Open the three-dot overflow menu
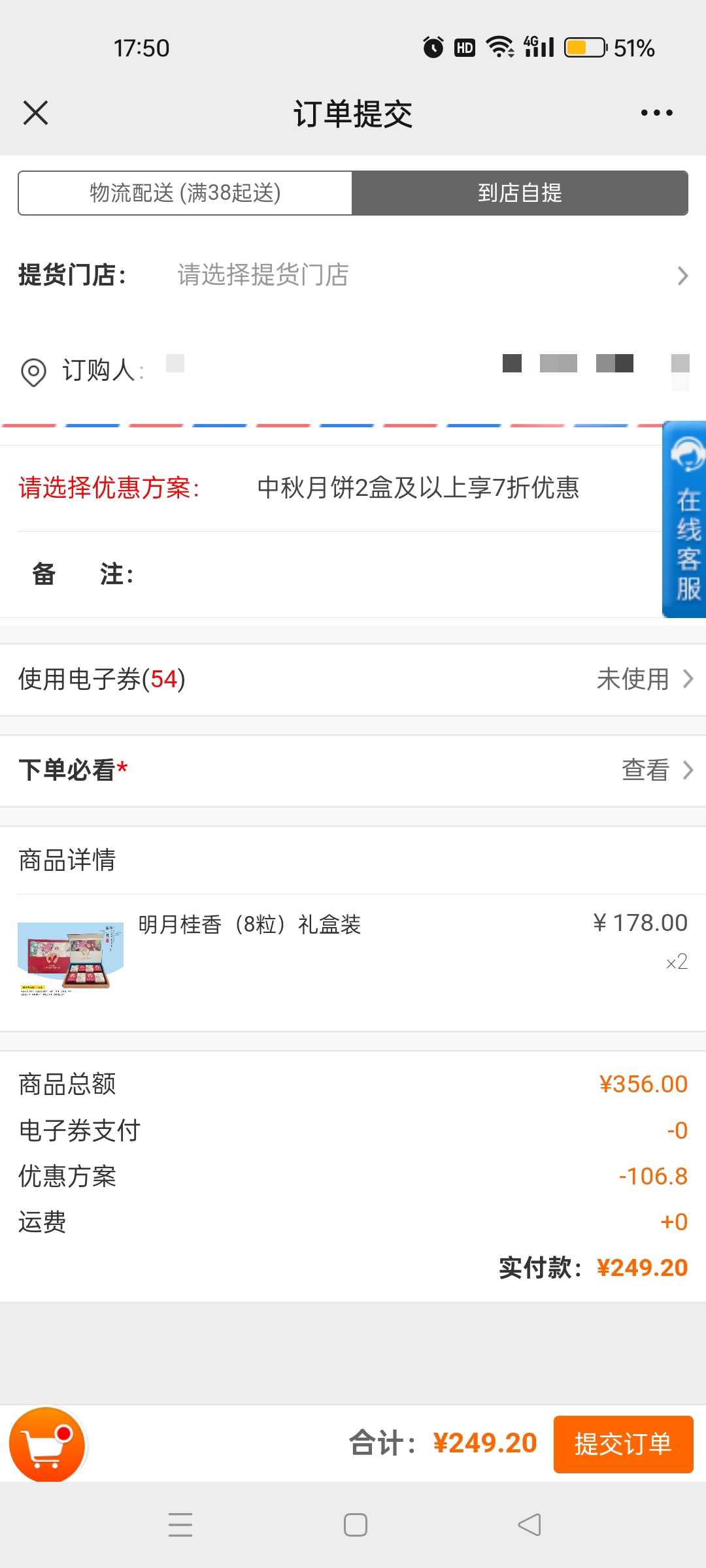Viewport: 706px width, 1568px height. point(656,113)
